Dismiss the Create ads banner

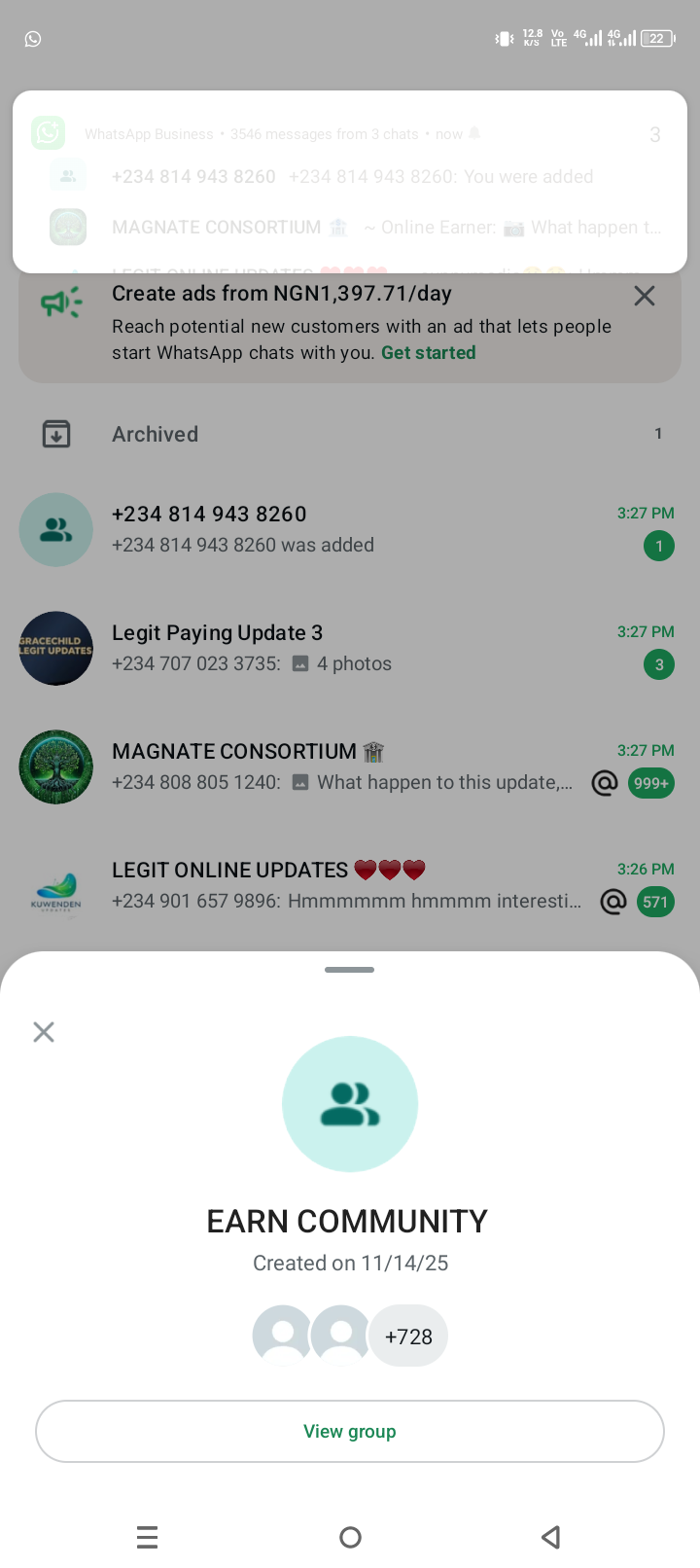pos(644,296)
